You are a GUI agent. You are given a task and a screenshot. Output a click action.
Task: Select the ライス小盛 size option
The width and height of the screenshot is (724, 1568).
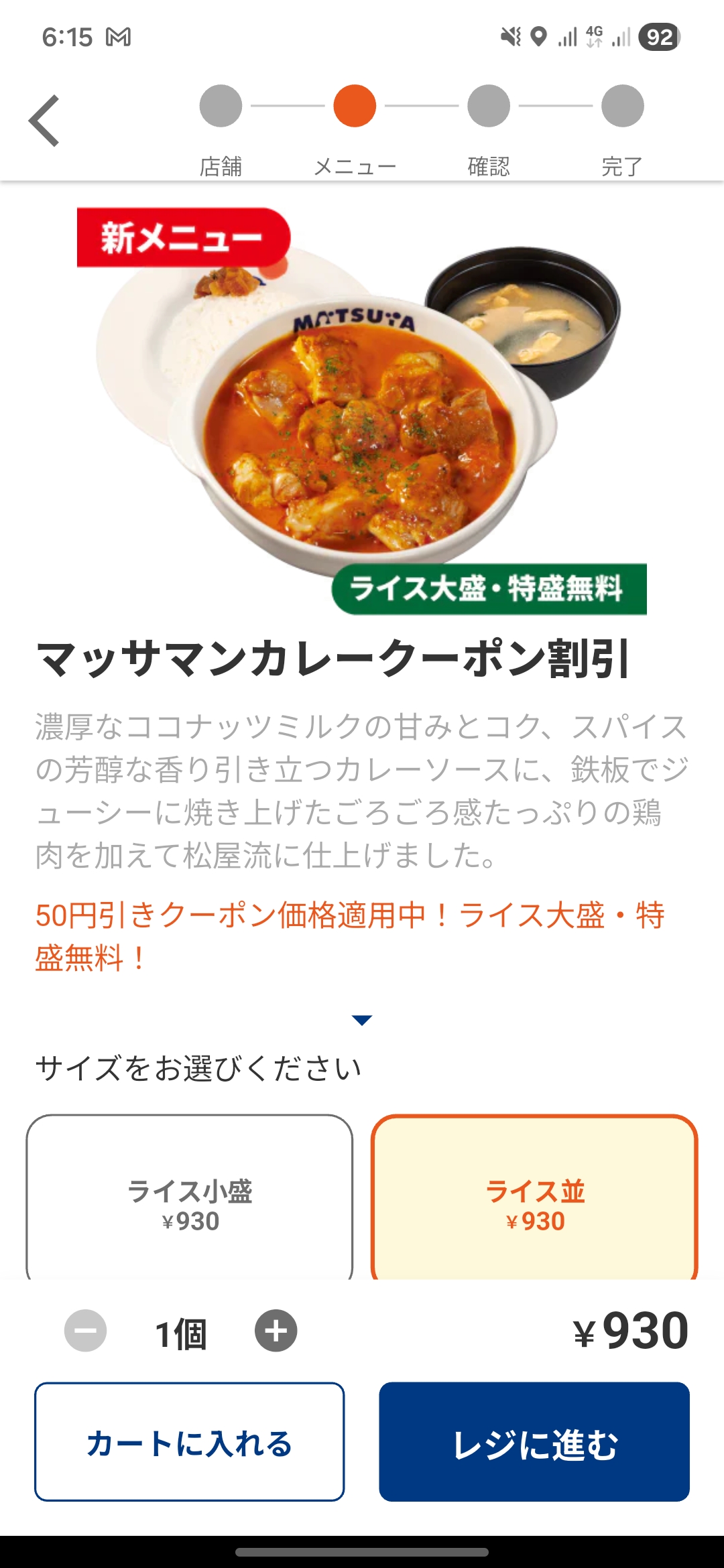click(190, 1199)
